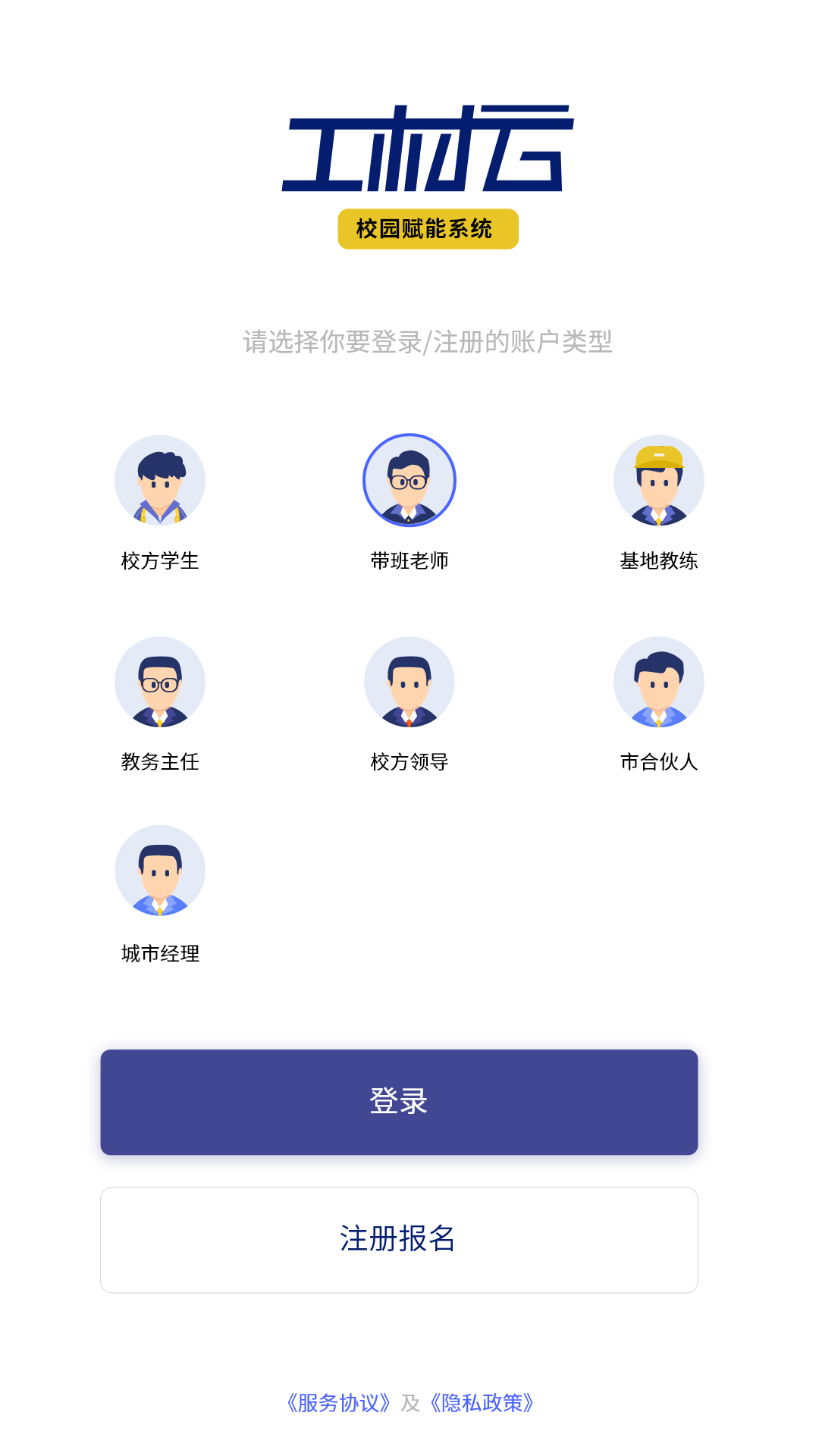Select the 校方领导 leader avatar
The width and height of the screenshot is (819, 1456).
coord(409,682)
